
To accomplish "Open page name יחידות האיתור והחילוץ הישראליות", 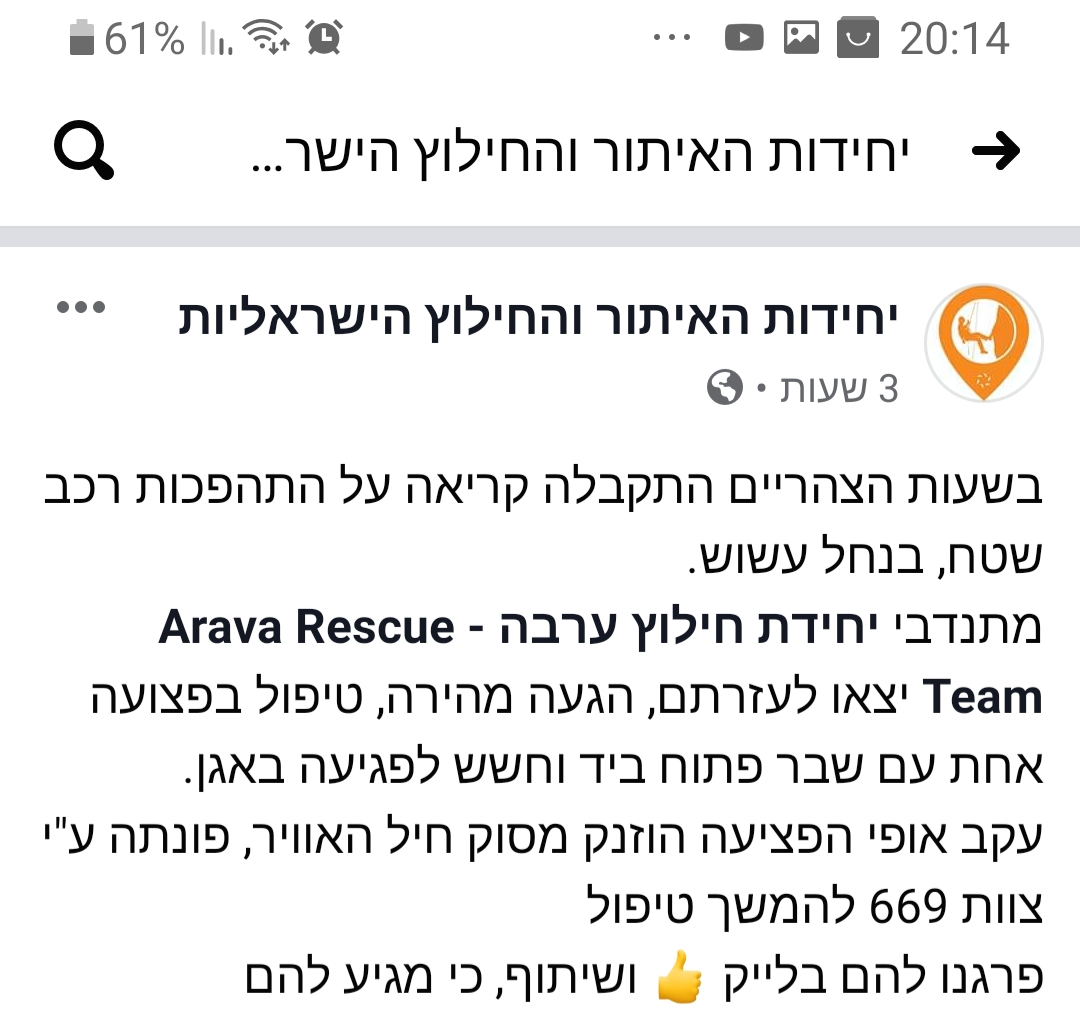I will point(538,319).
